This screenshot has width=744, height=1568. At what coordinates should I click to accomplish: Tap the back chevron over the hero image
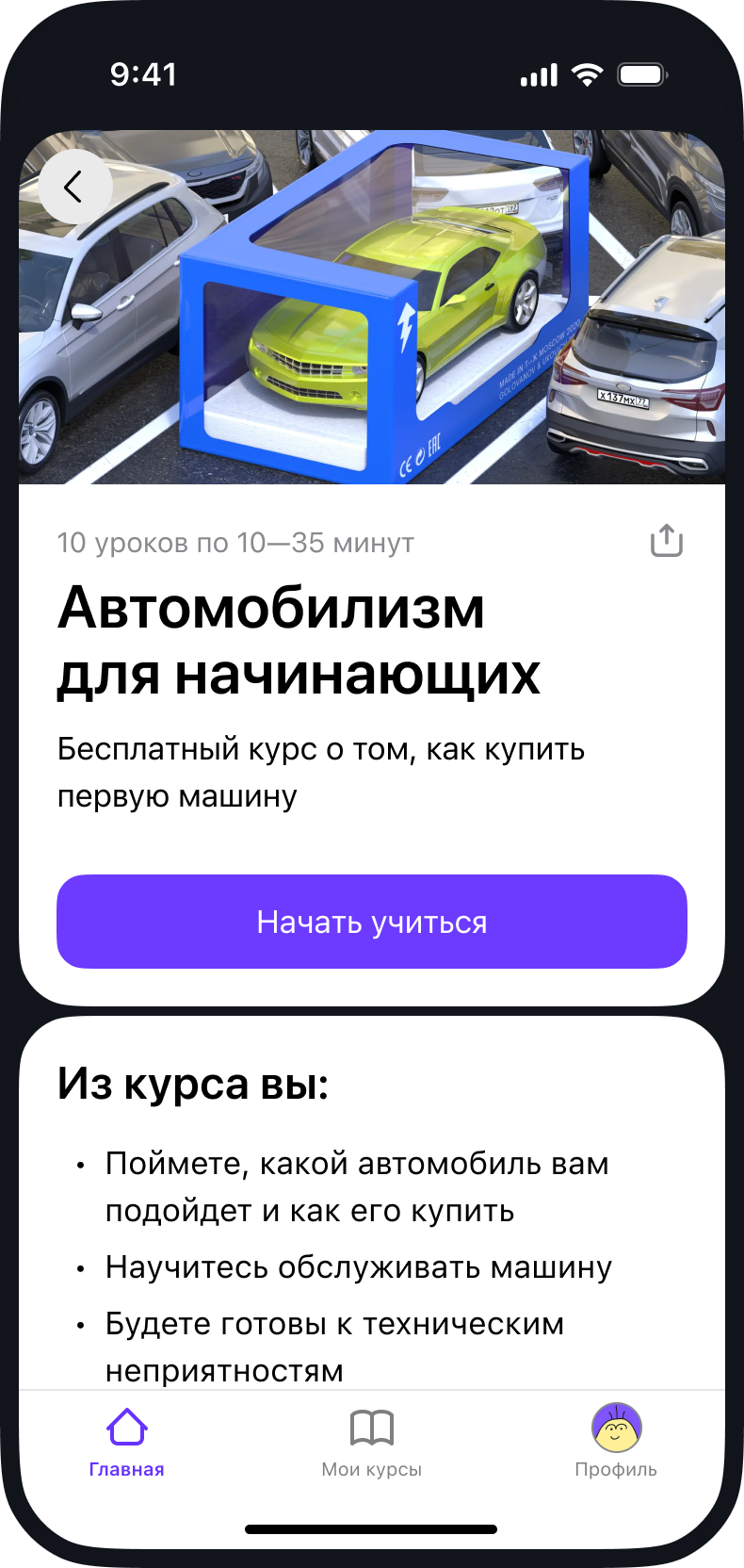(x=74, y=187)
